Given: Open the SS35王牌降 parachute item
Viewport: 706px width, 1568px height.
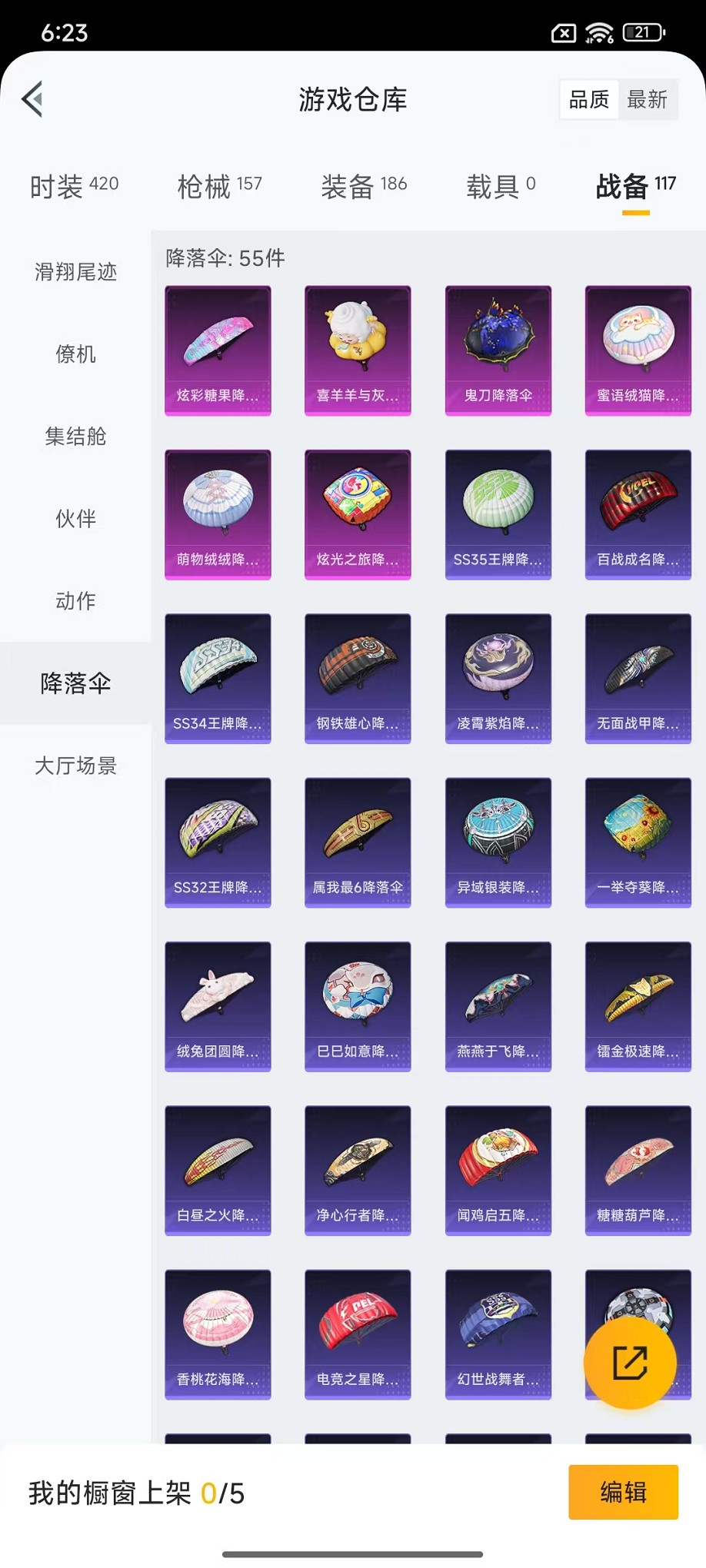Looking at the screenshot, I should coord(498,514).
